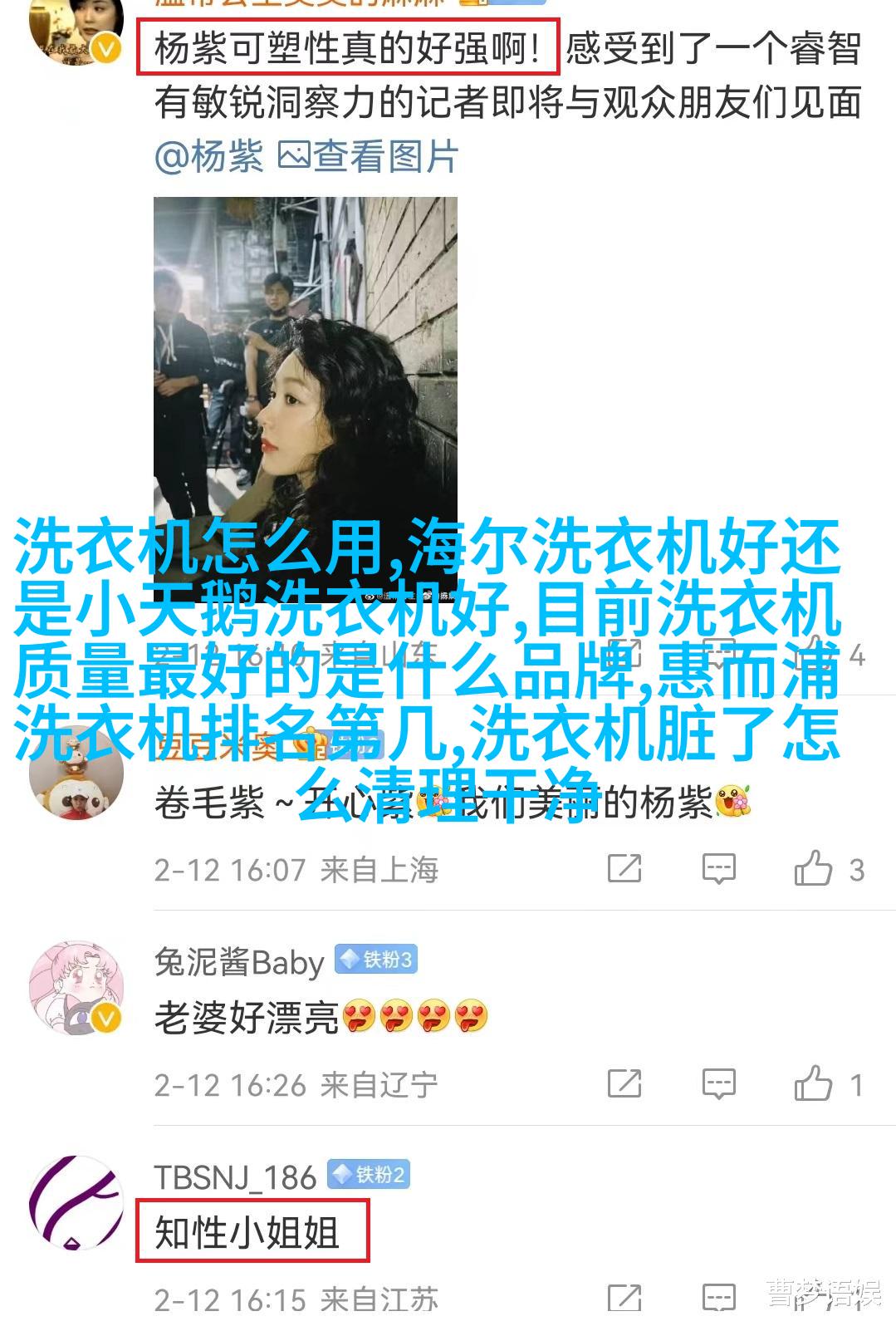Open the @杨紫 mention link
The image size is (896, 1326).
point(208,156)
